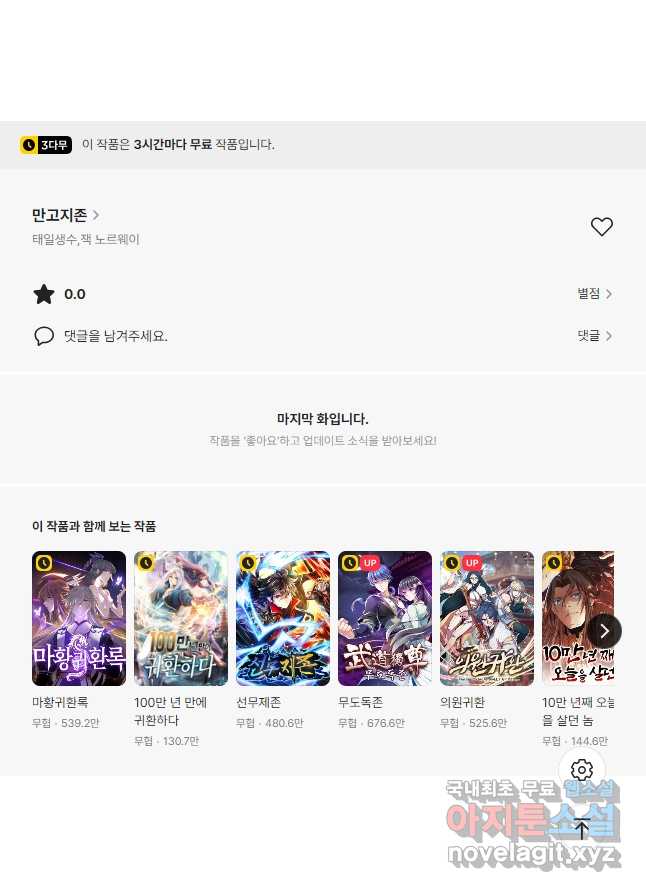Like this series with the heart icon
646x892 pixels.
[601, 227]
